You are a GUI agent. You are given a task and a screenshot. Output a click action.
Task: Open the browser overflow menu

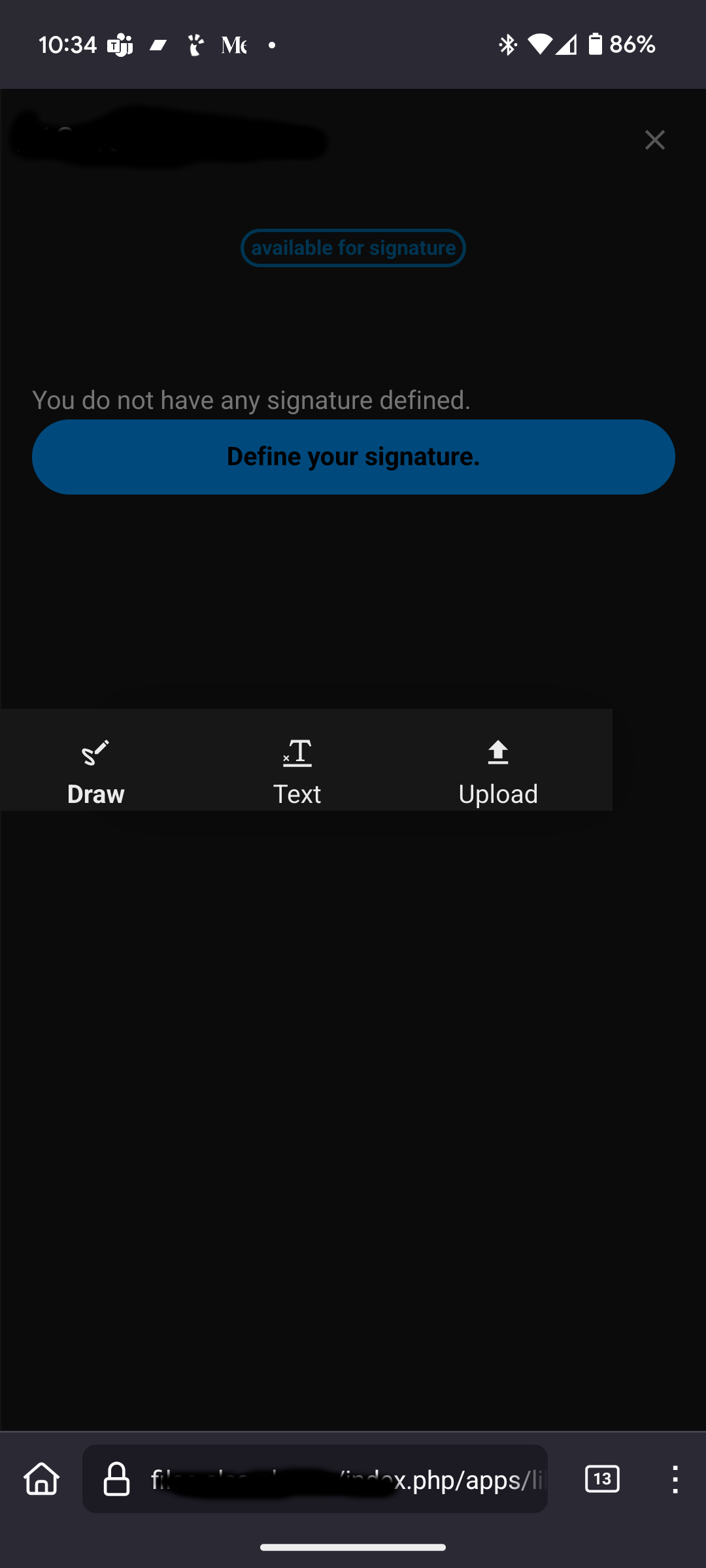coord(675,1478)
